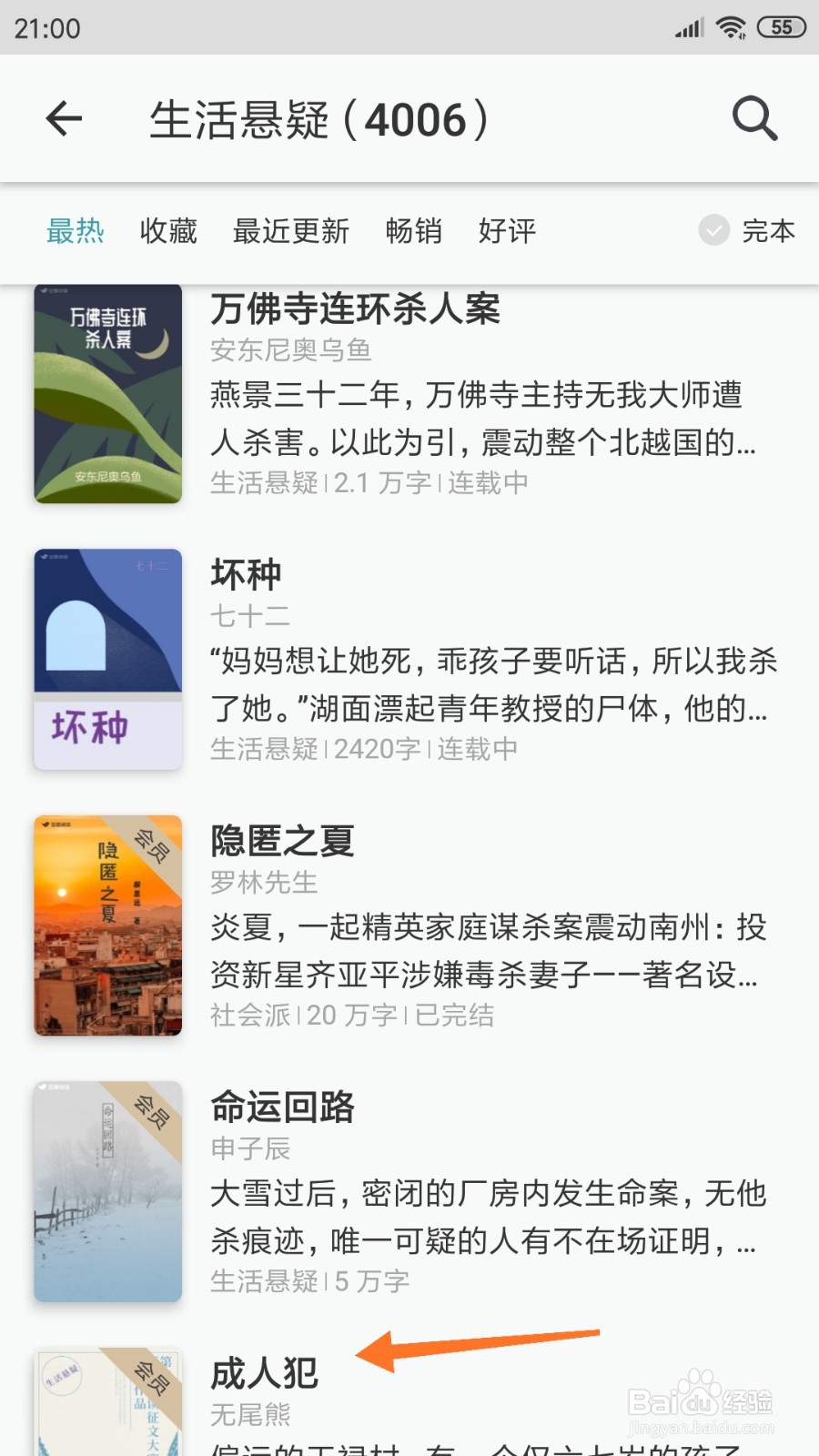Go back using the top-left arrow
The image size is (819, 1456).
[x=64, y=118]
